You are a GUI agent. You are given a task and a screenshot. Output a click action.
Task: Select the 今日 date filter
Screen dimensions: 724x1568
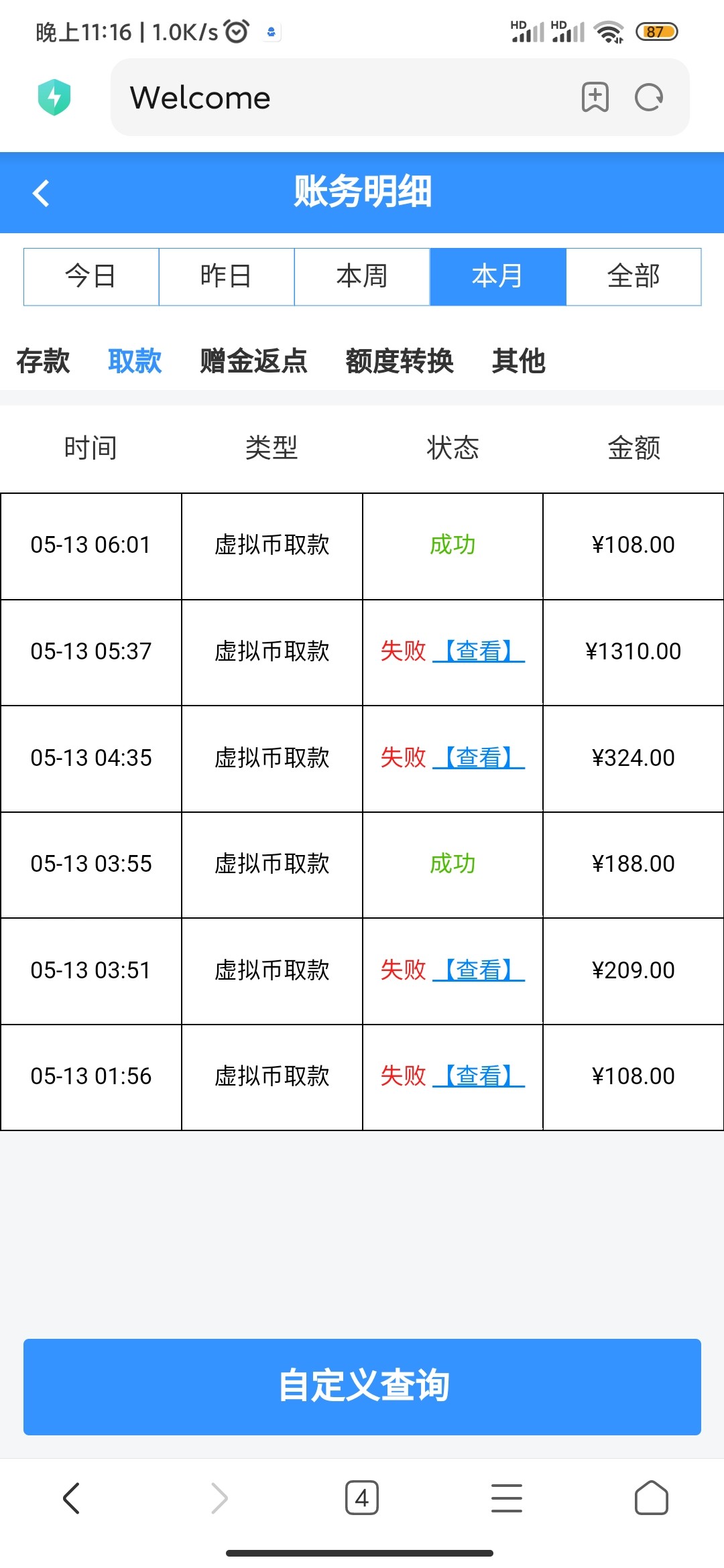click(x=91, y=276)
